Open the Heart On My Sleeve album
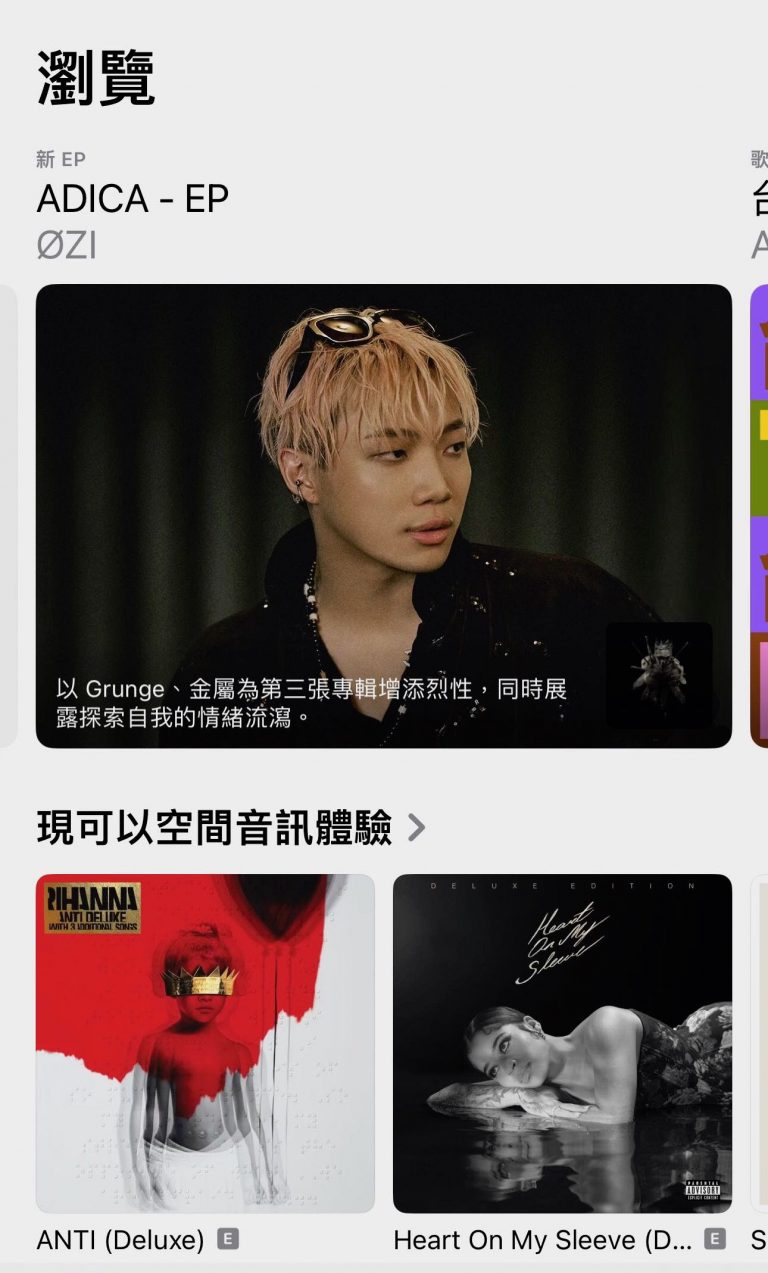The height and width of the screenshot is (1273, 768). coord(562,1043)
